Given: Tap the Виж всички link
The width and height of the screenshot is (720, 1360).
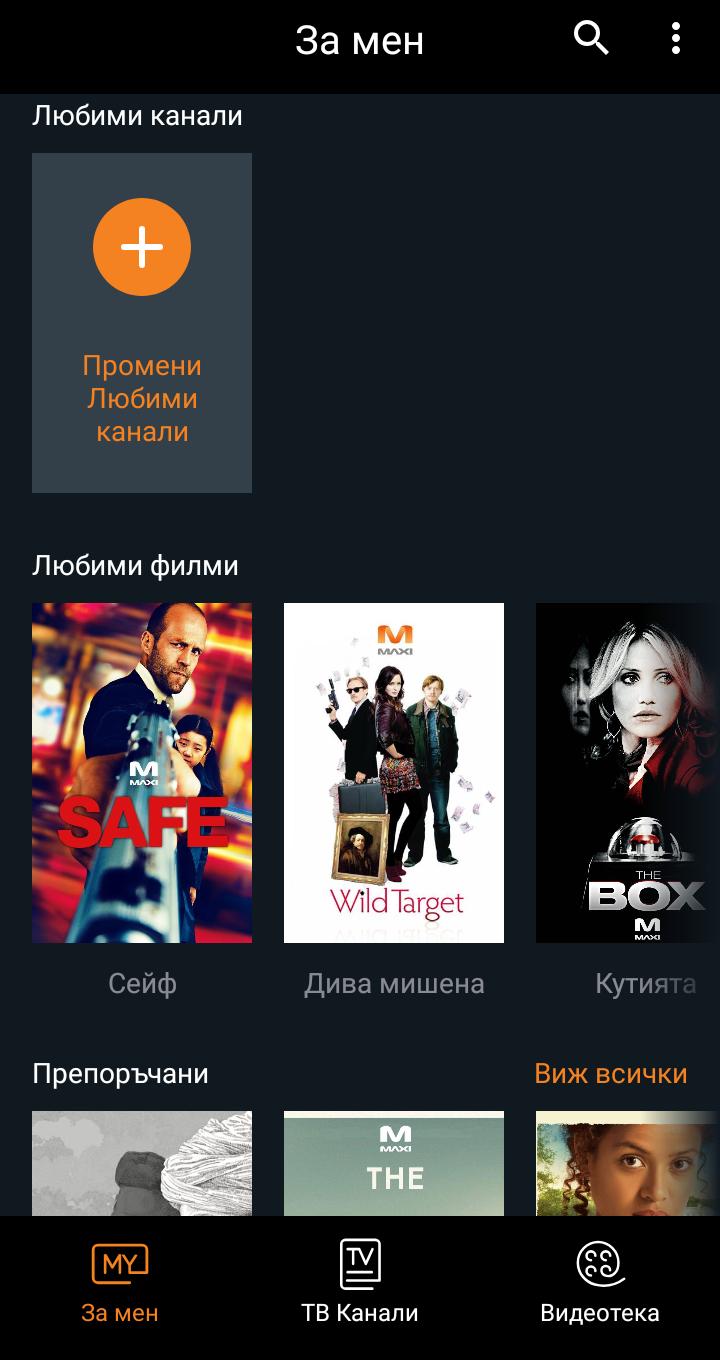Looking at the screenshot, I should [610, 1074].
